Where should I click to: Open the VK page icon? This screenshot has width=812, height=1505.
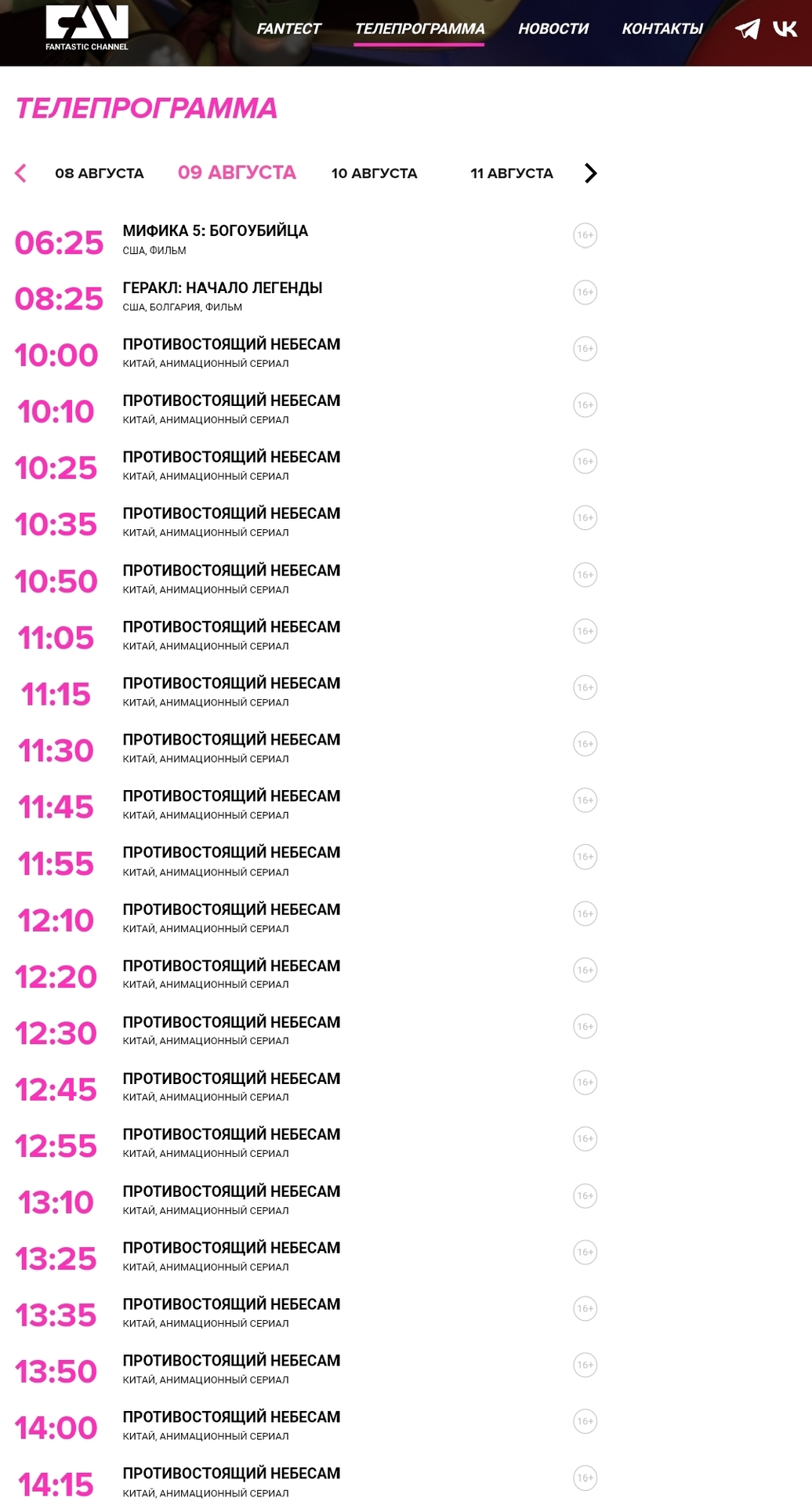pyautogui.click(x=785, y=29)
